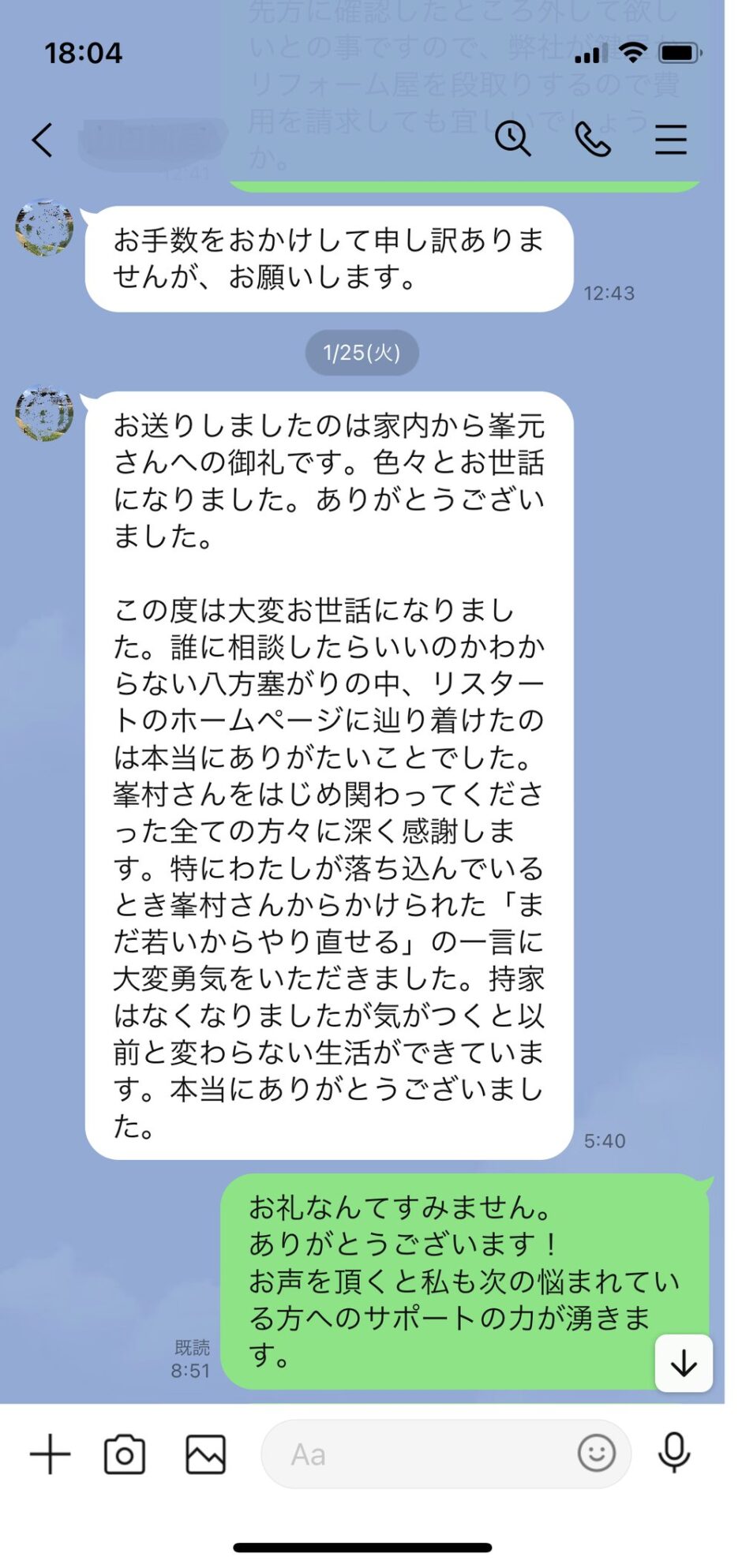Open the chat menu via hamburger icon
742x1568 pixels.
point(670,139)
